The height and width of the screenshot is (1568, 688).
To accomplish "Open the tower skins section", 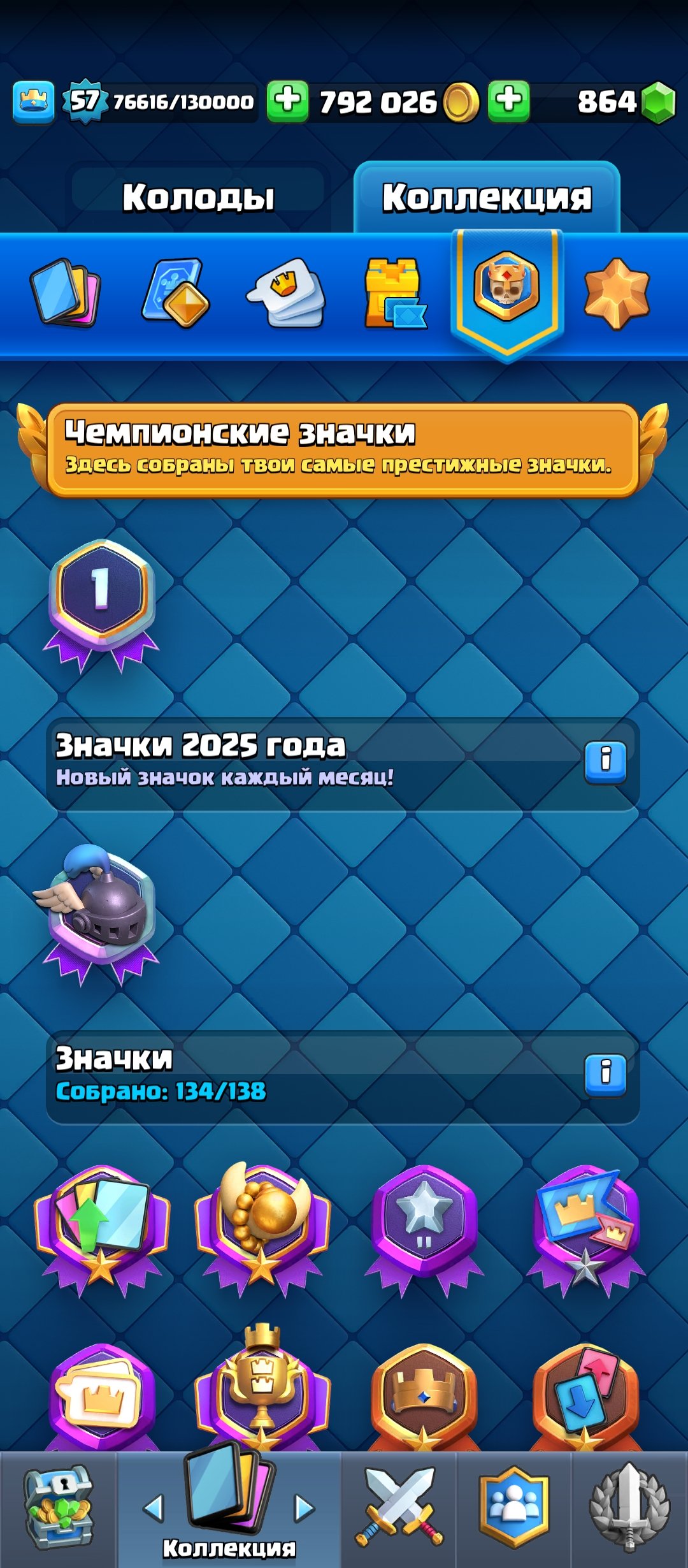I will pyautogui.click(x=395, y=293).
